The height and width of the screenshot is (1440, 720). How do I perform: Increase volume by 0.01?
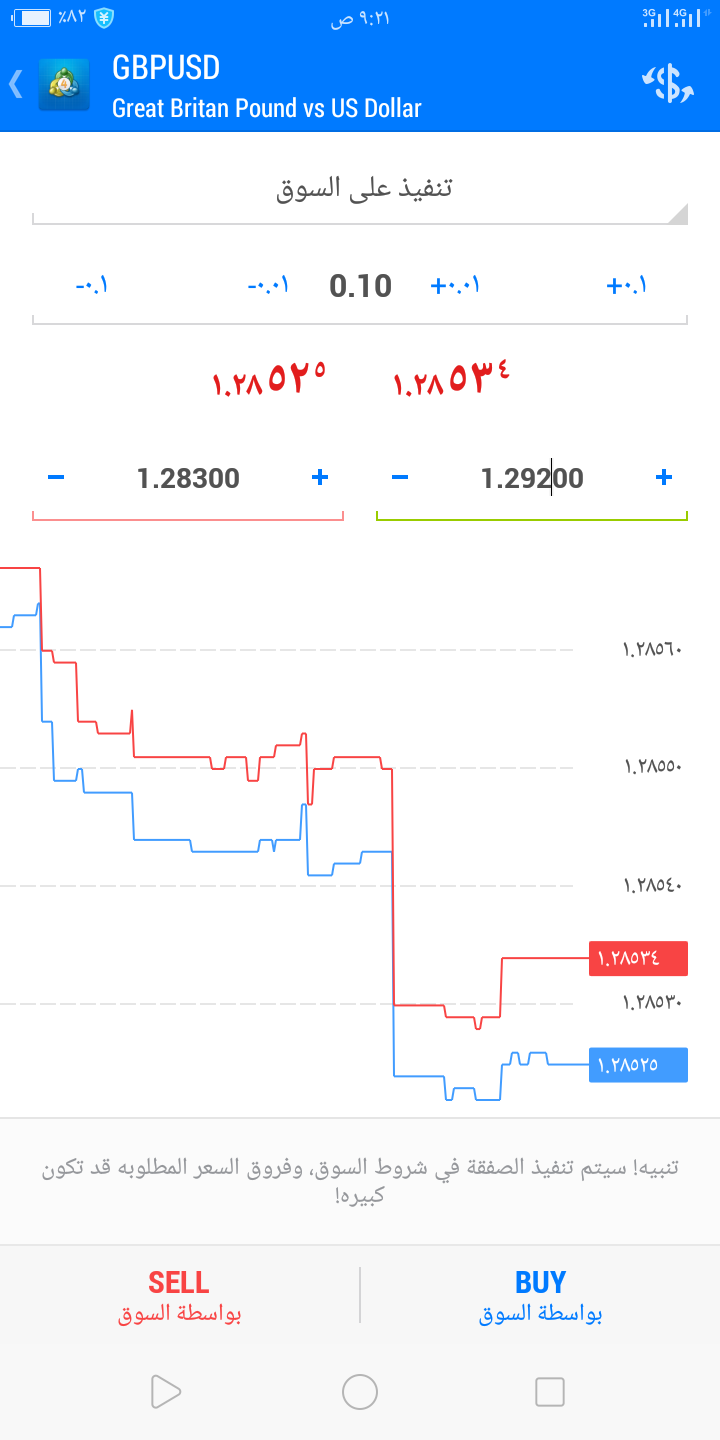455,286
